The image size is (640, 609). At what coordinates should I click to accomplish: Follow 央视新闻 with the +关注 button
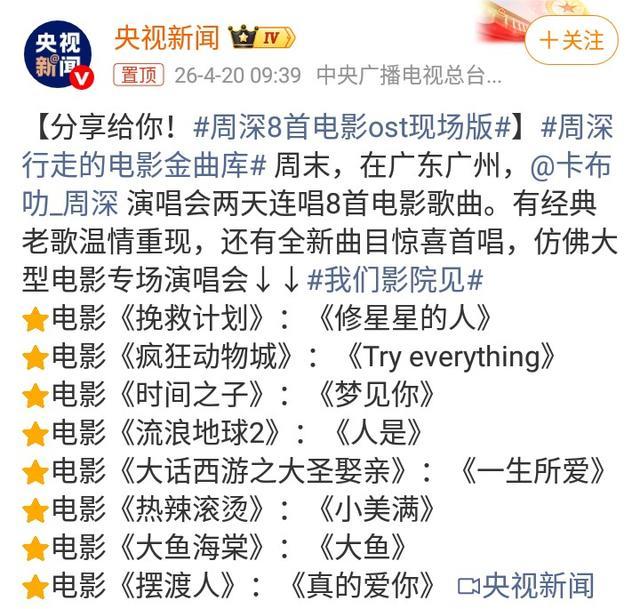tap(572, 41)
